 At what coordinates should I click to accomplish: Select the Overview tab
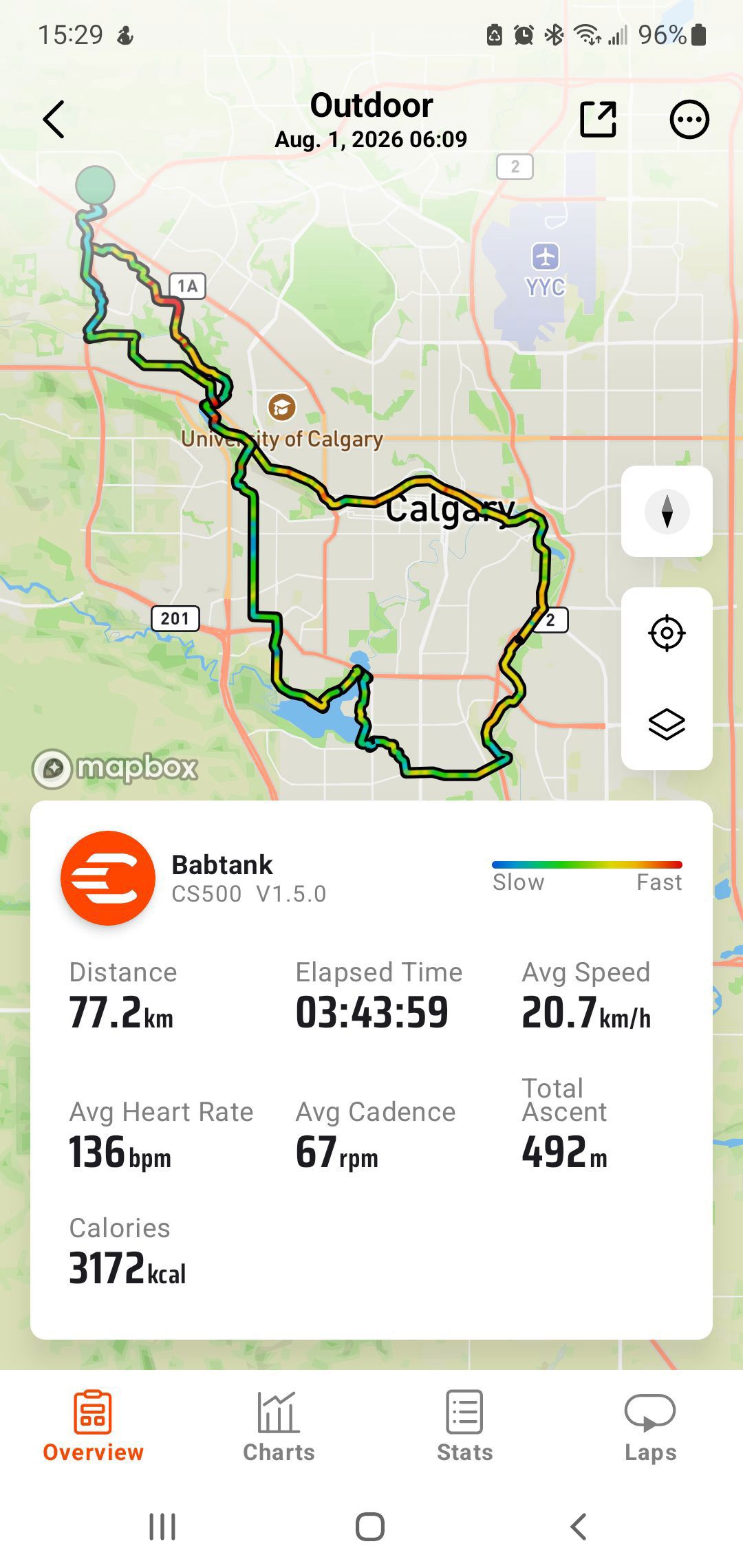coord(93,1425)
